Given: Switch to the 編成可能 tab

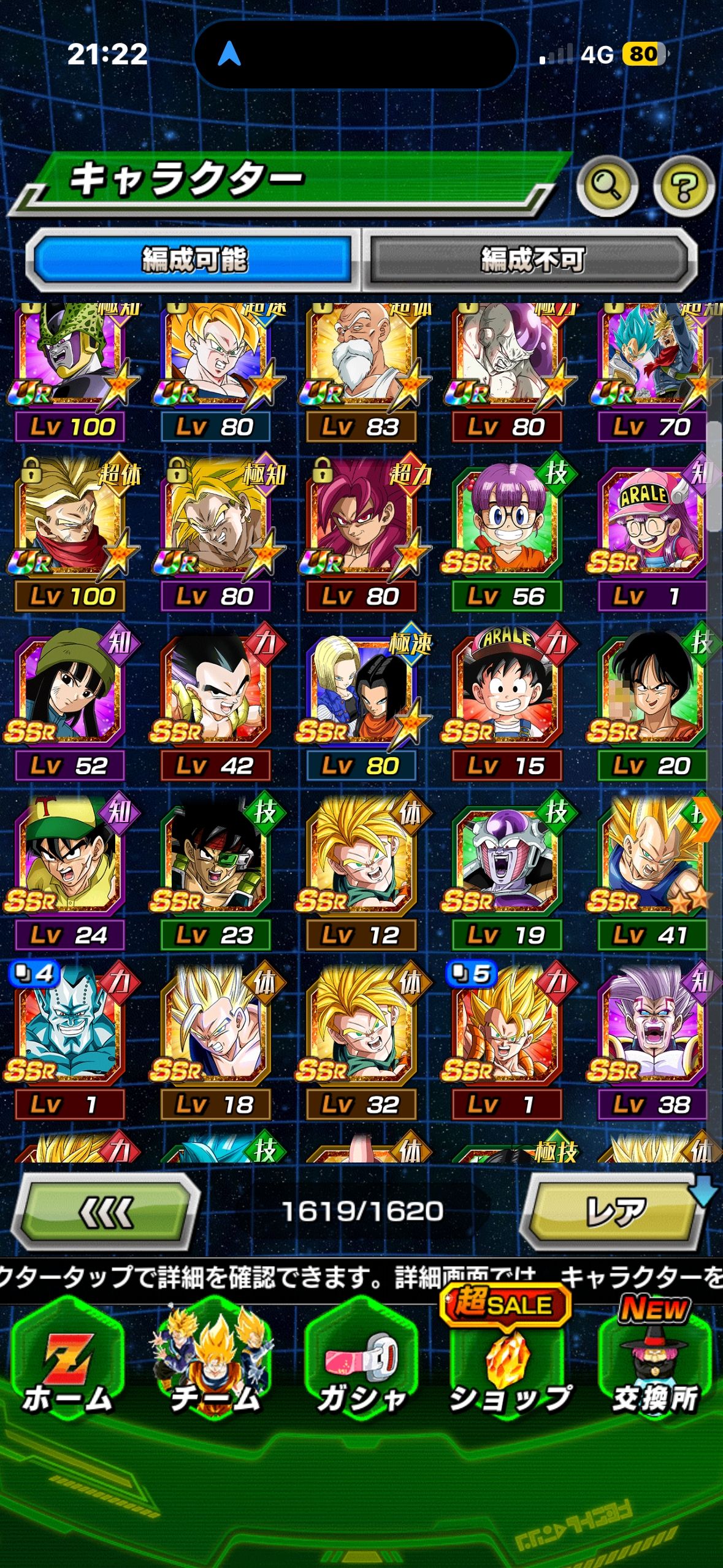Looking at the screenshot, I should point(194,259).
